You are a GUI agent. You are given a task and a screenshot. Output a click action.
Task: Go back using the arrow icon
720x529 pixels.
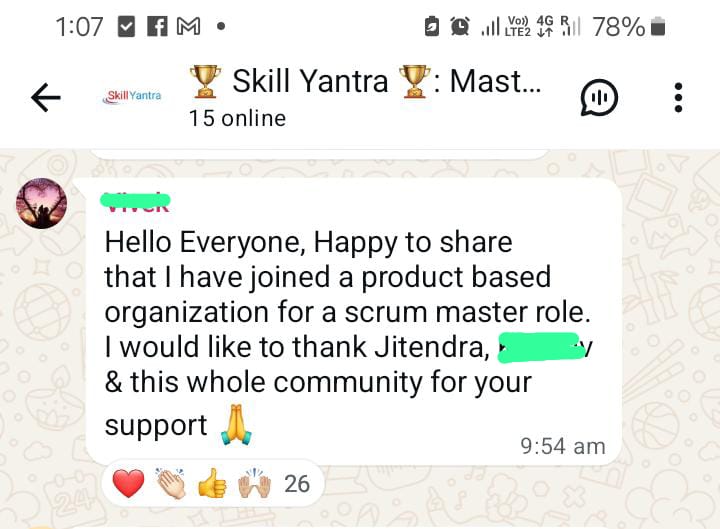(46, 97)
